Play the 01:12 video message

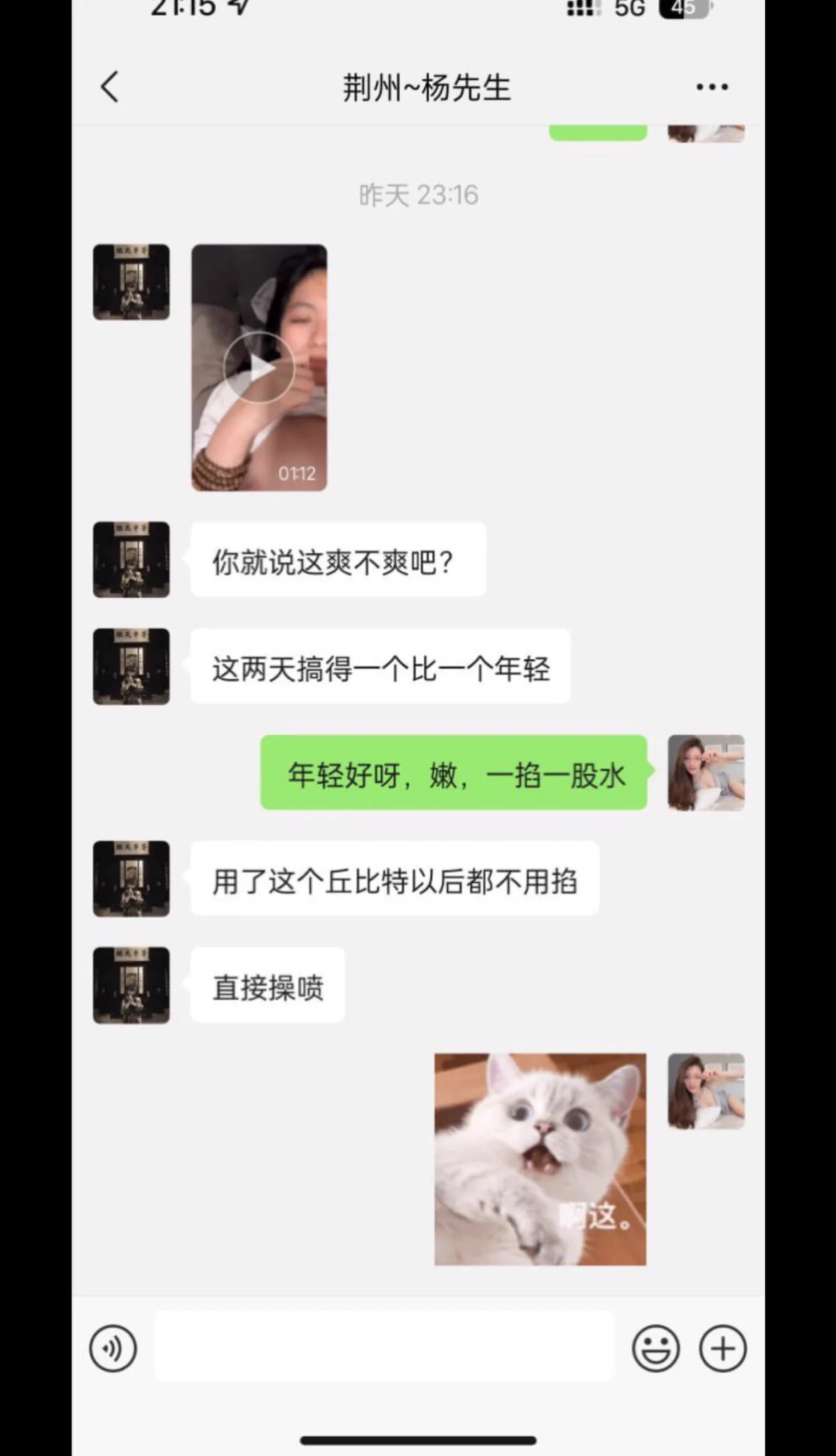click(x=259, y=368)
